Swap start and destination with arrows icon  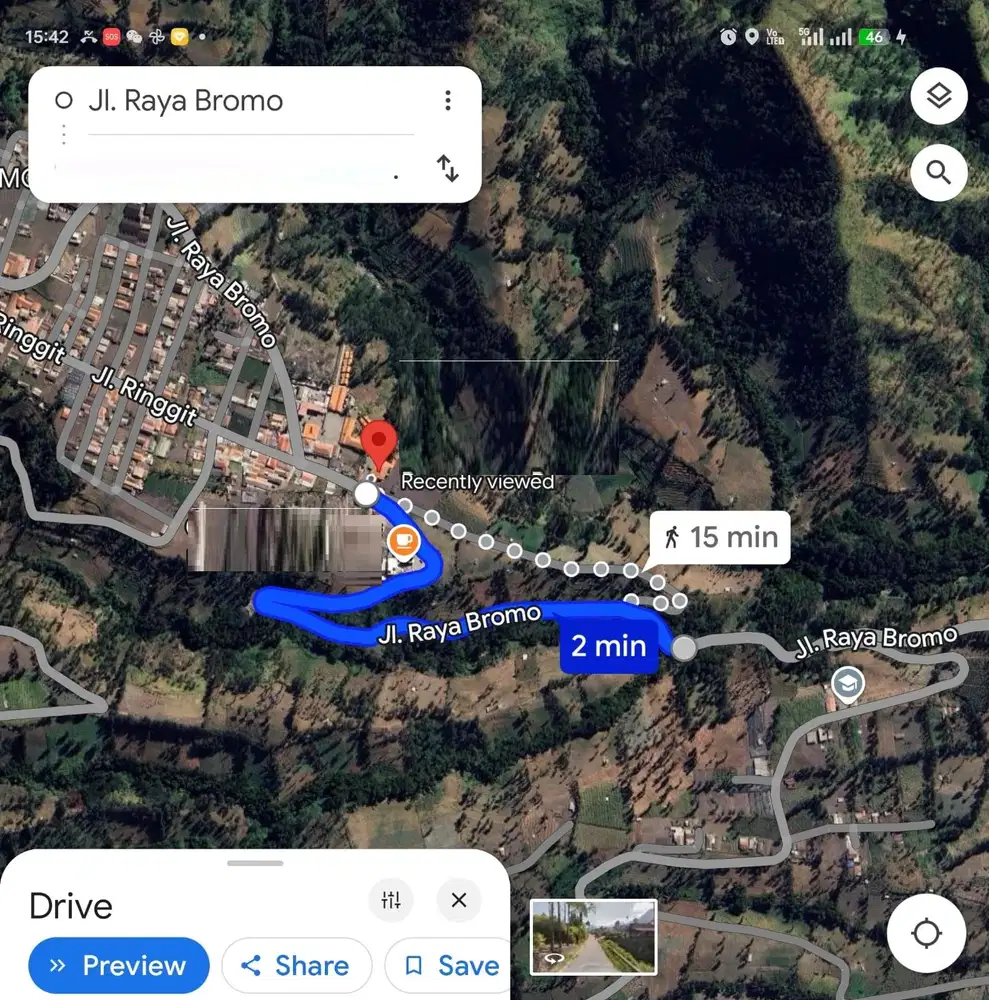(x=448, y=170)
